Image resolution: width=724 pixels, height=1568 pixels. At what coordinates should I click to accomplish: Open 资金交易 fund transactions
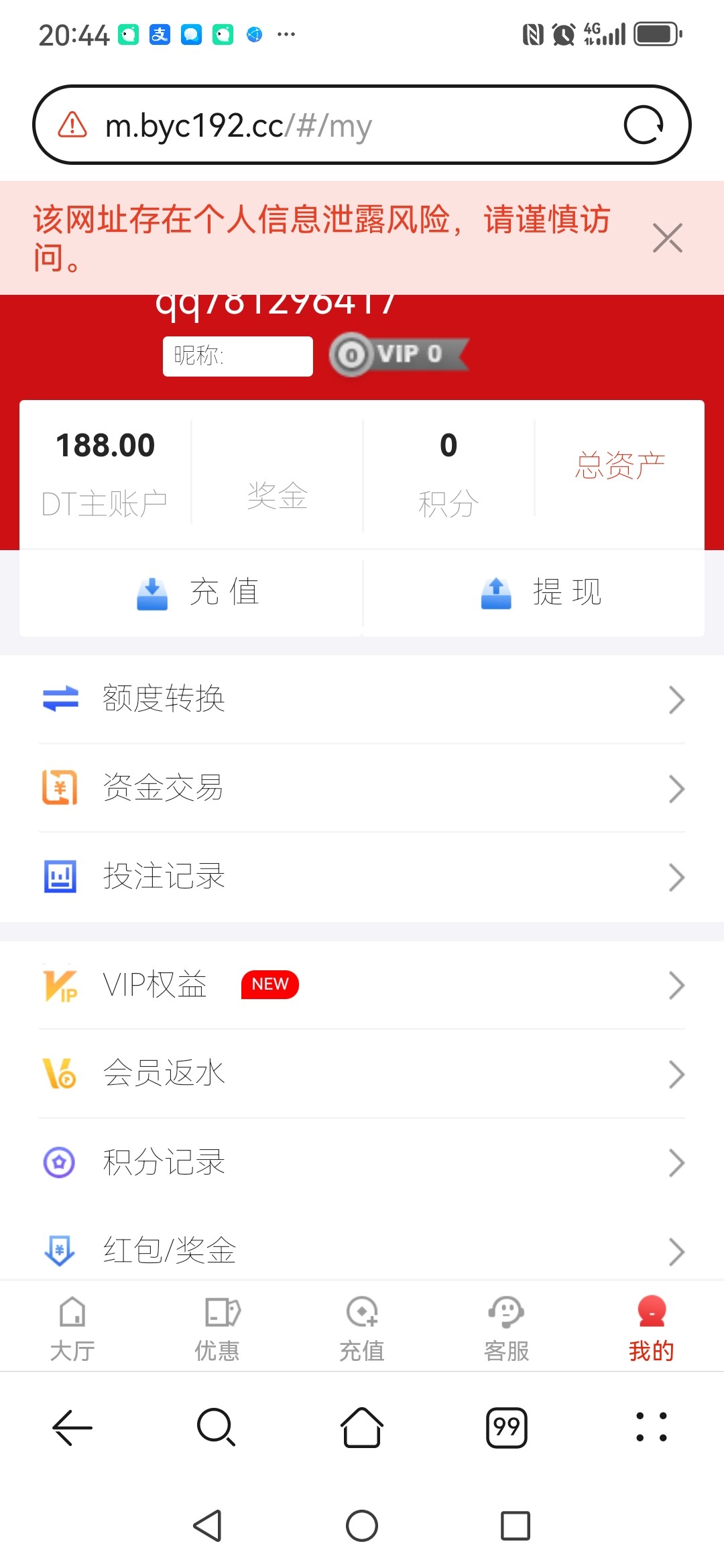[x=362, y=787]
